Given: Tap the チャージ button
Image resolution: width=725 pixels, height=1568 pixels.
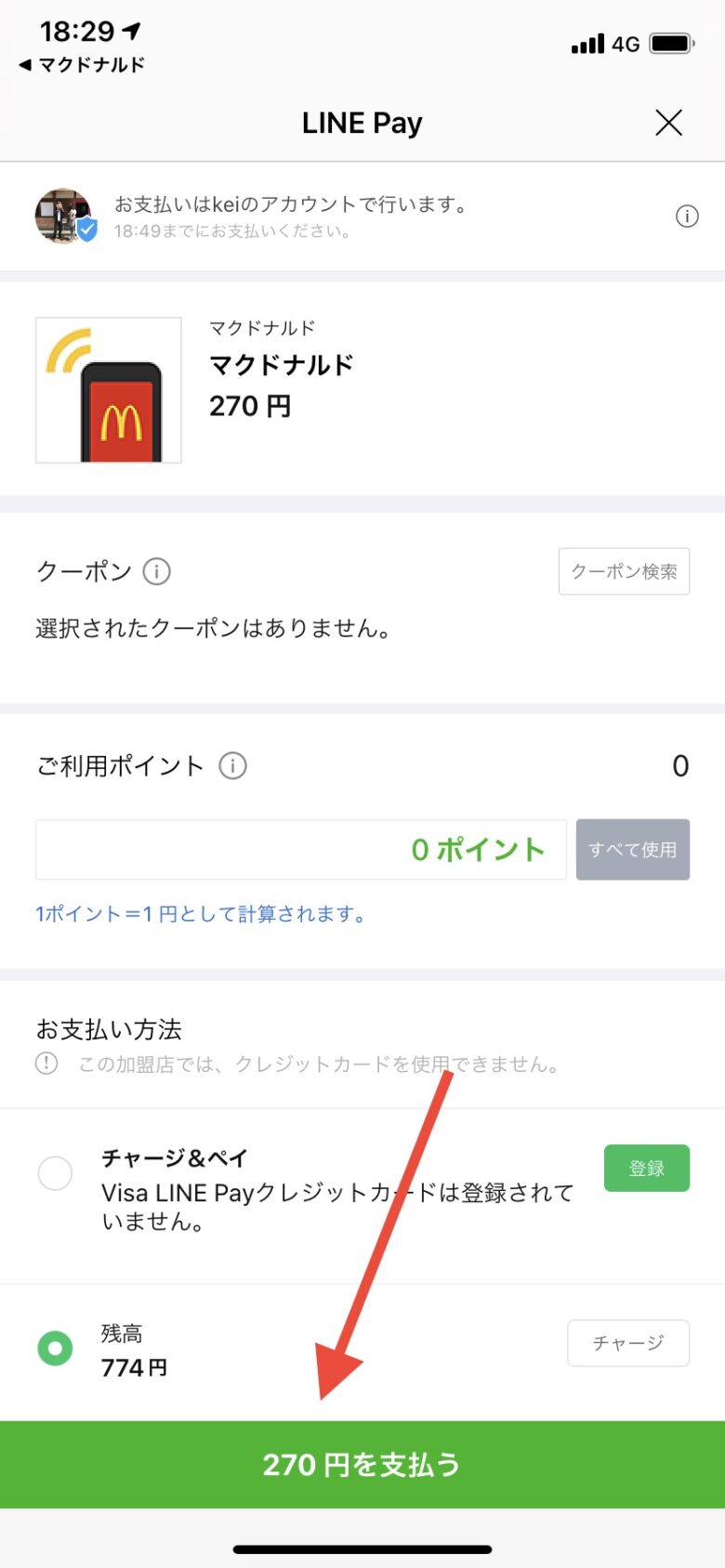Looking at the screenshot, I should [x=628, y=1343].
